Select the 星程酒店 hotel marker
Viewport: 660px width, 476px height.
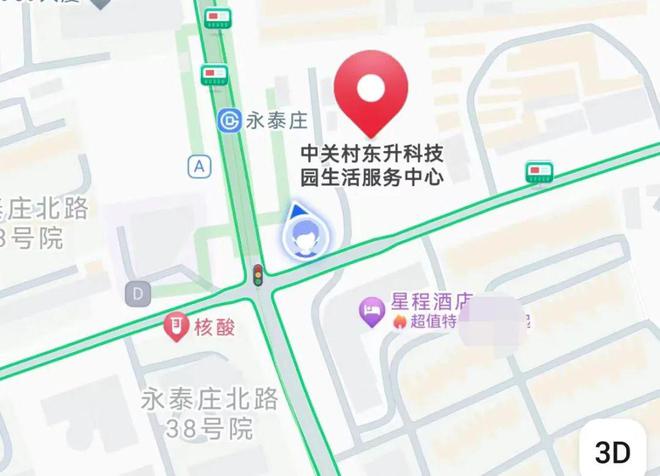click(x=372, y=312)
